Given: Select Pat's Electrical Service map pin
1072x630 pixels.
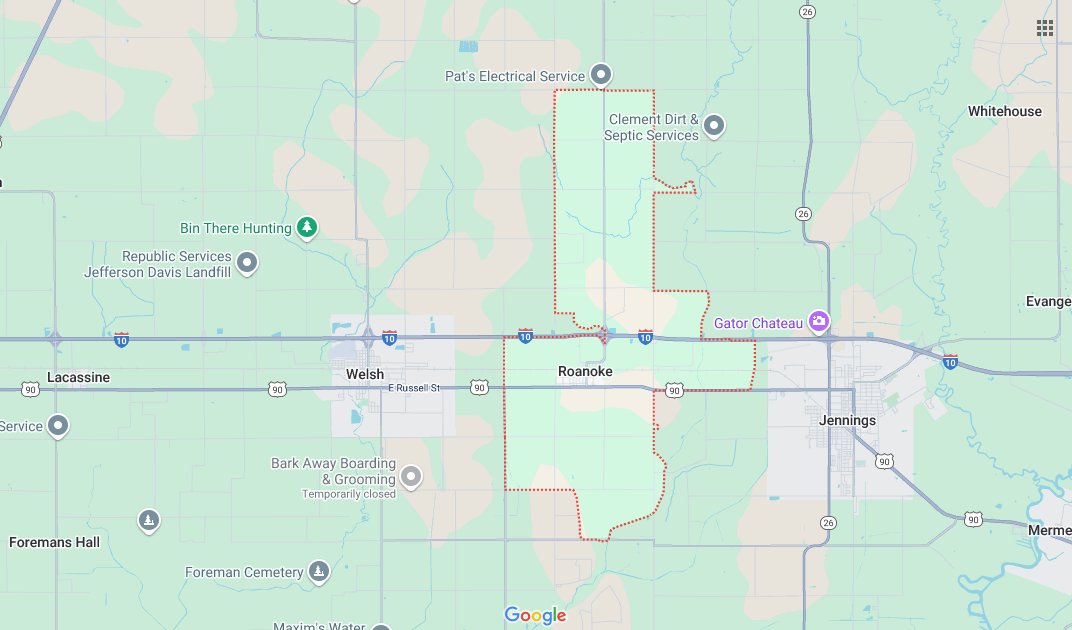Looking at the screenshot, I should point(601,74).
